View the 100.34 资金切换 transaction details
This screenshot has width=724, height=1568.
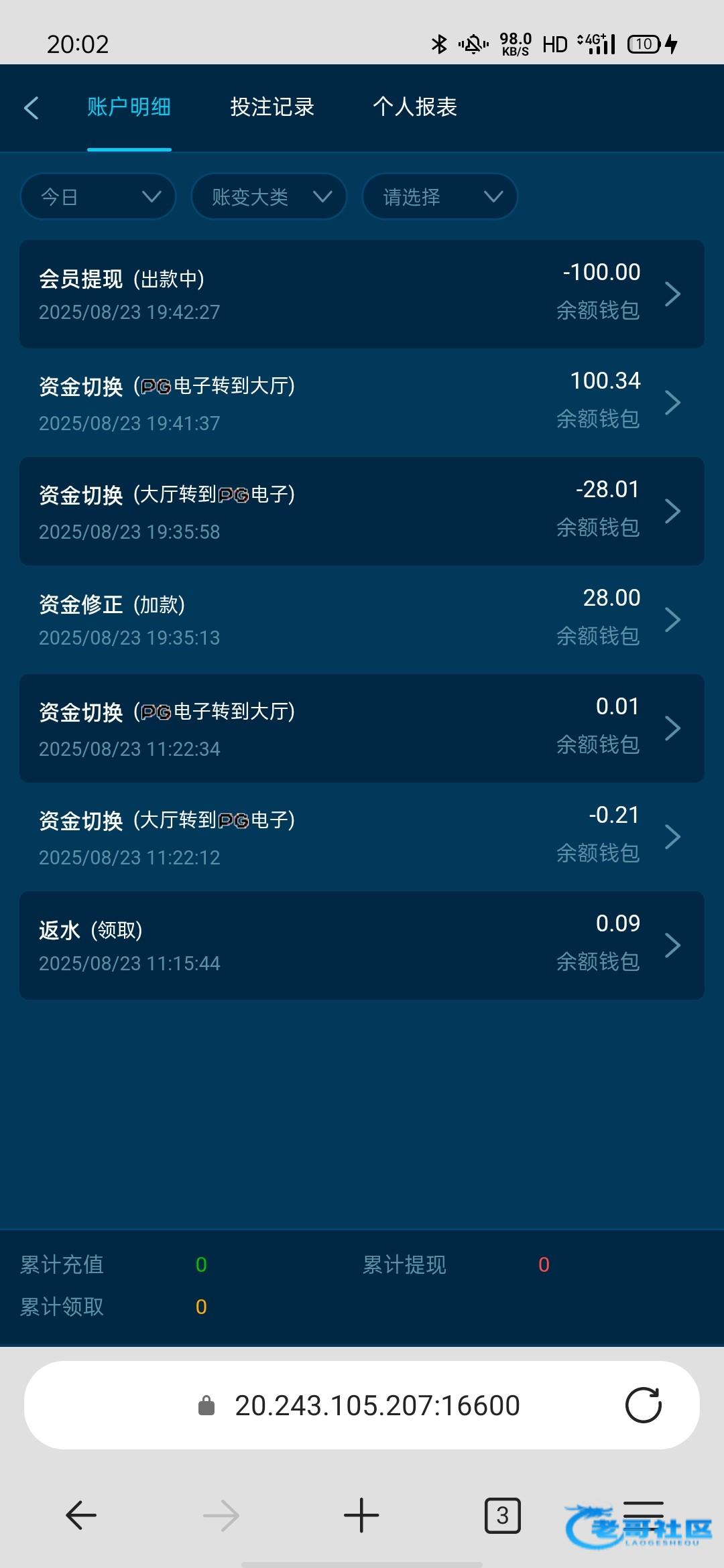(362, 402)
